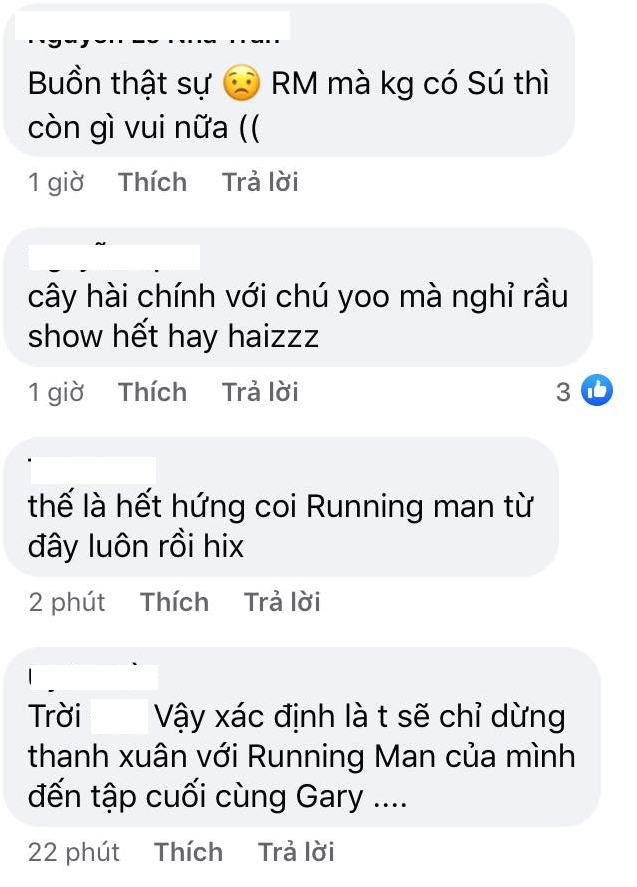Reply to the "cây hài chính" comment
The image size is (637, 887).
click(260, 392)
